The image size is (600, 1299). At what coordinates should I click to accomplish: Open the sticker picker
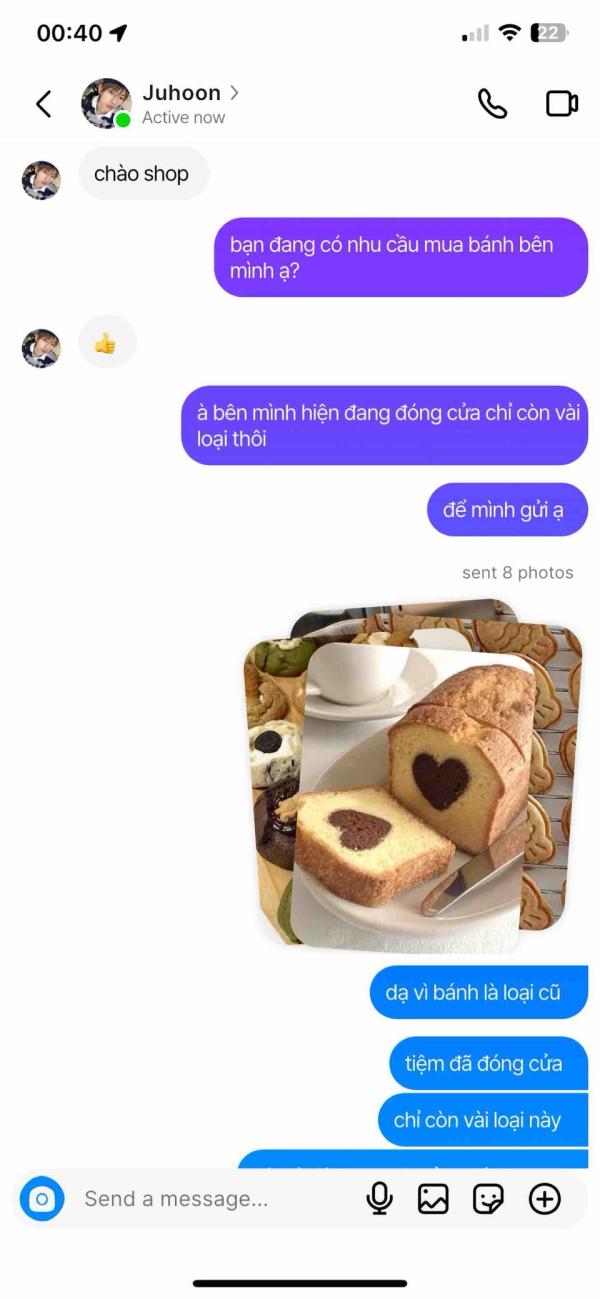488,1198
